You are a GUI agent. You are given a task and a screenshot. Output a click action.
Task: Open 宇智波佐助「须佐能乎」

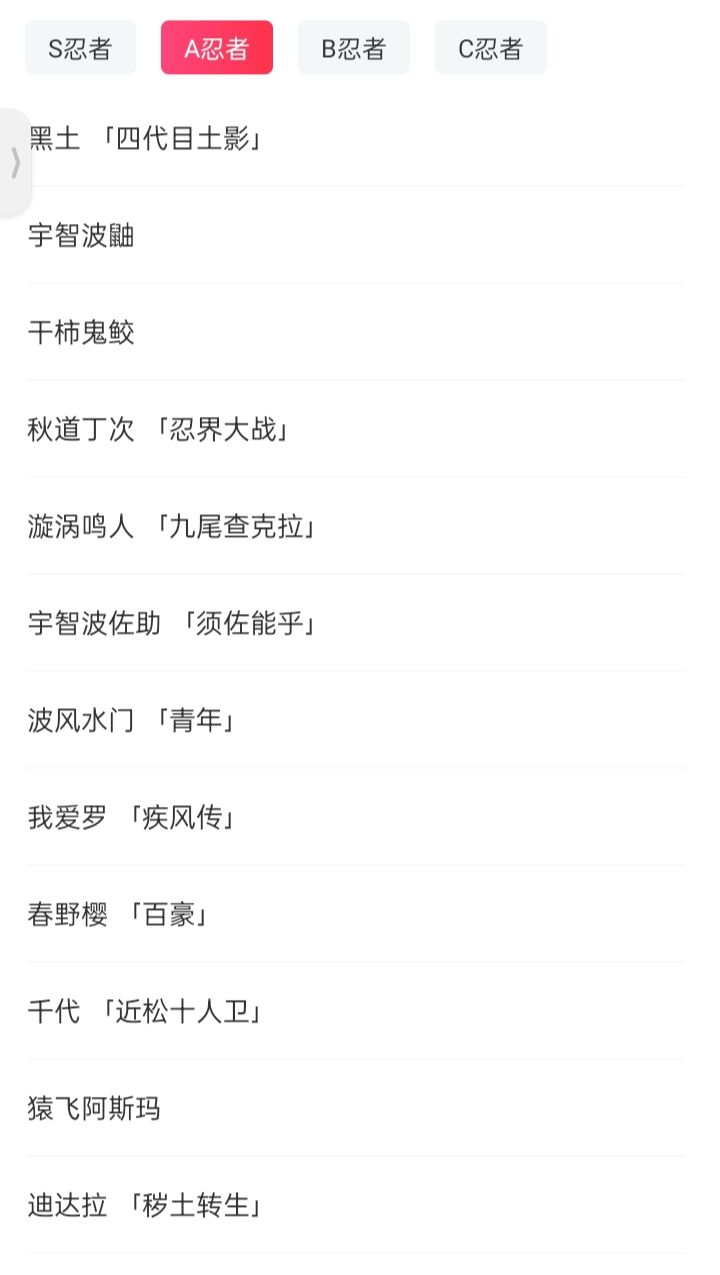[x=356, y=623]
